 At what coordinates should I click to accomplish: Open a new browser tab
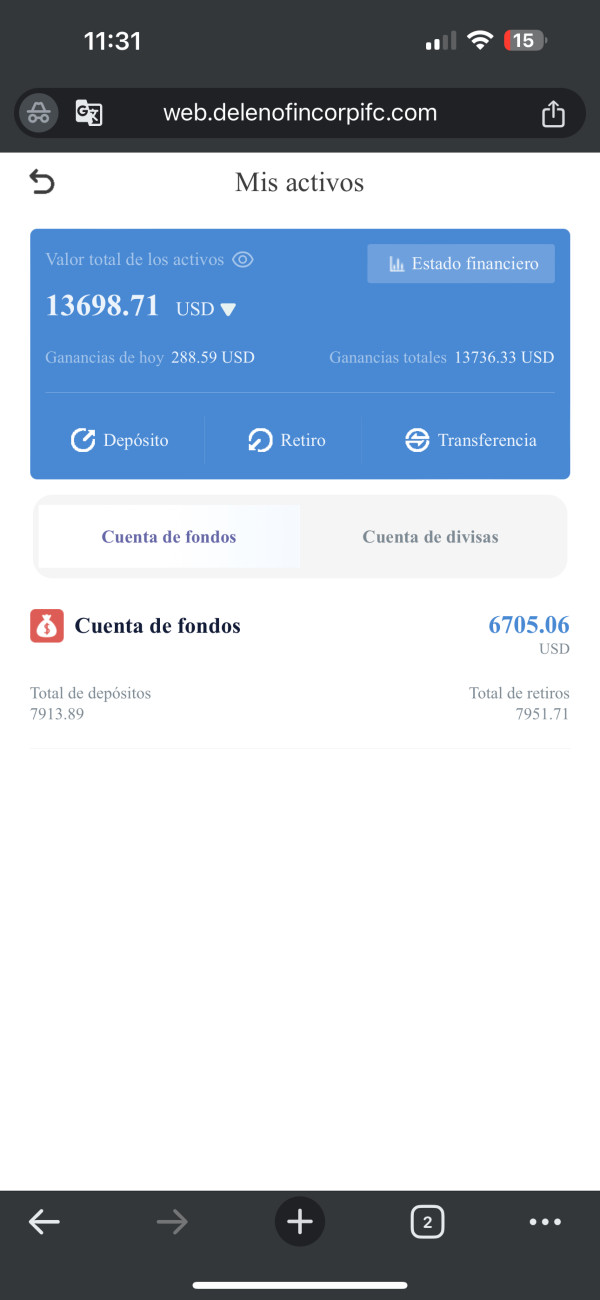[300, 1221]
